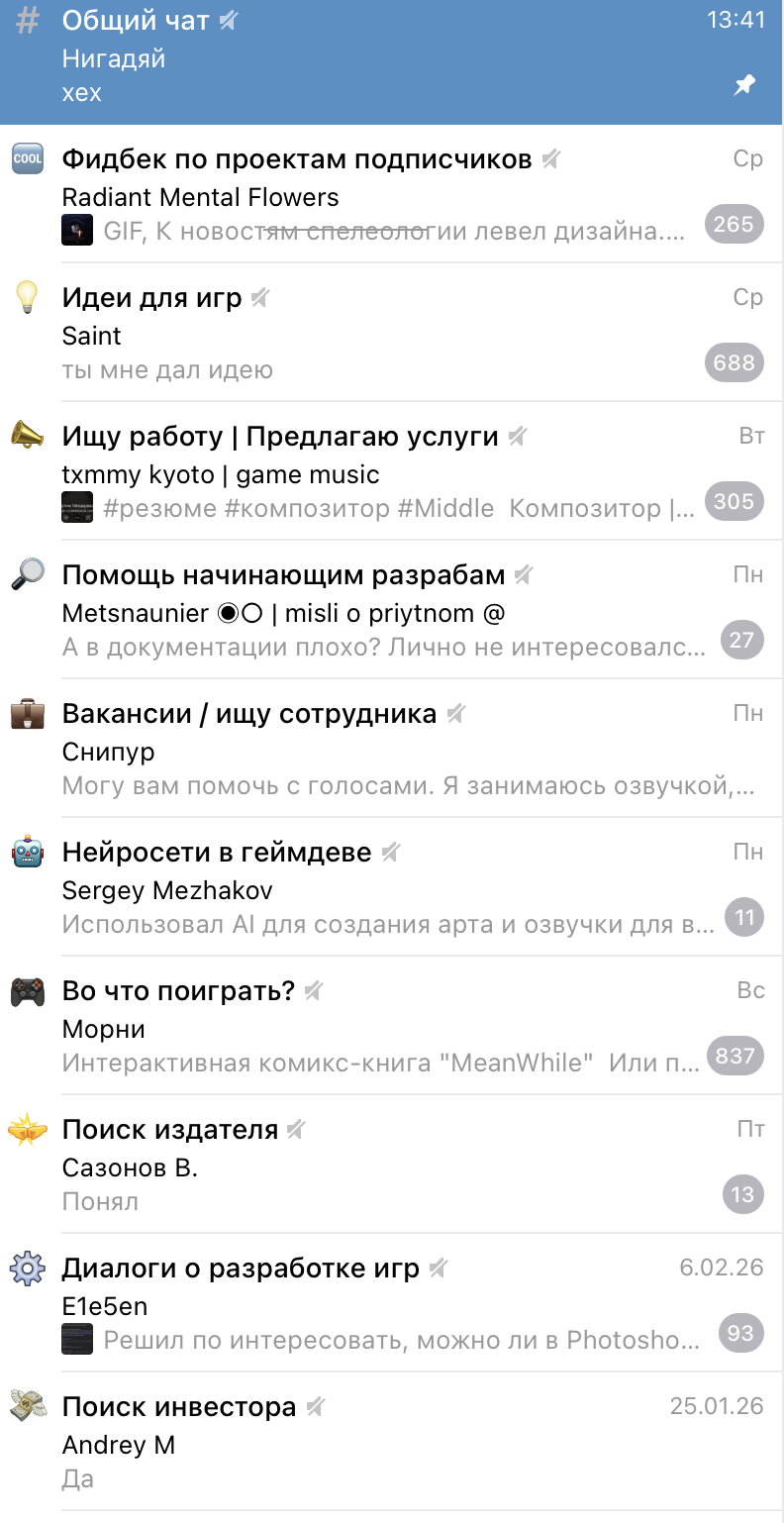Select the robot icon of Нейросети в геймдеве
This screenshot has height=1523, width=784.
(27, 852)
